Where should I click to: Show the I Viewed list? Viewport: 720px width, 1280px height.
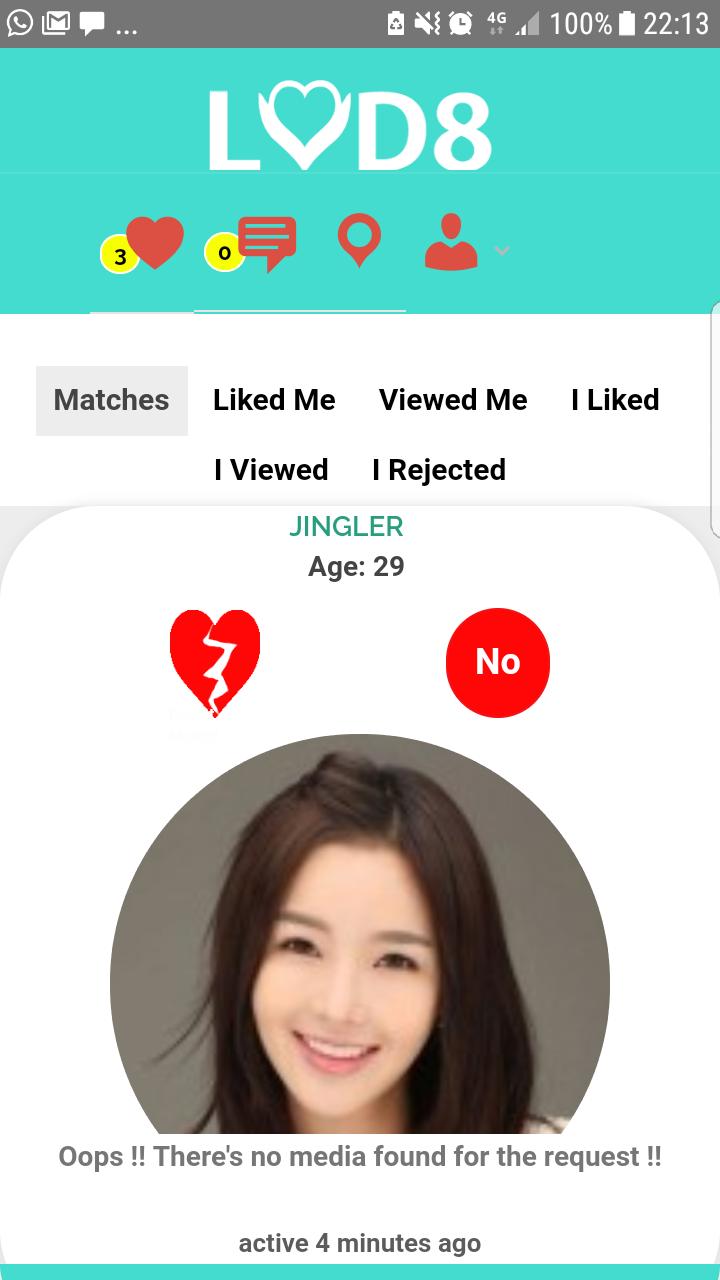pos(271,470)
